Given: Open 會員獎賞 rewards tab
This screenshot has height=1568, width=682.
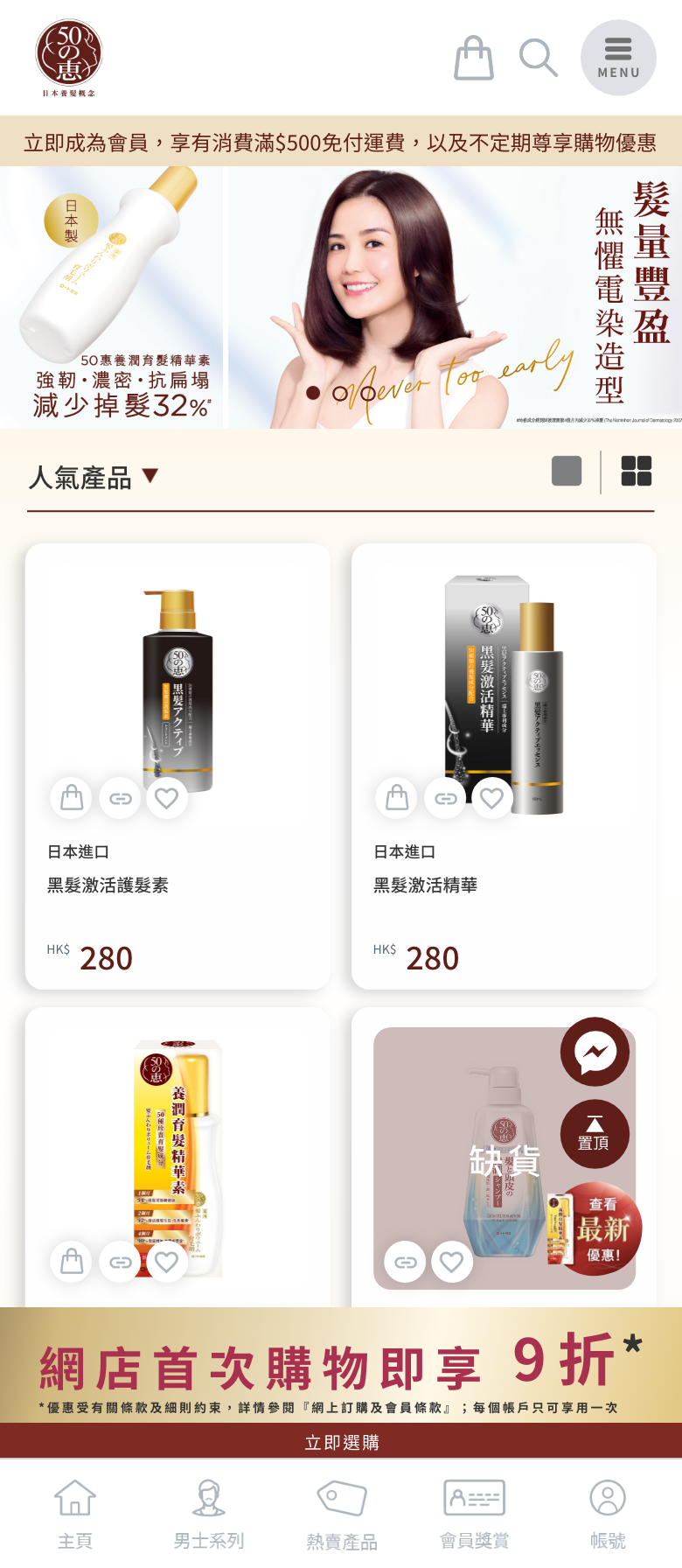Looking at the screenshot, I should click(x=474, y=1514).
